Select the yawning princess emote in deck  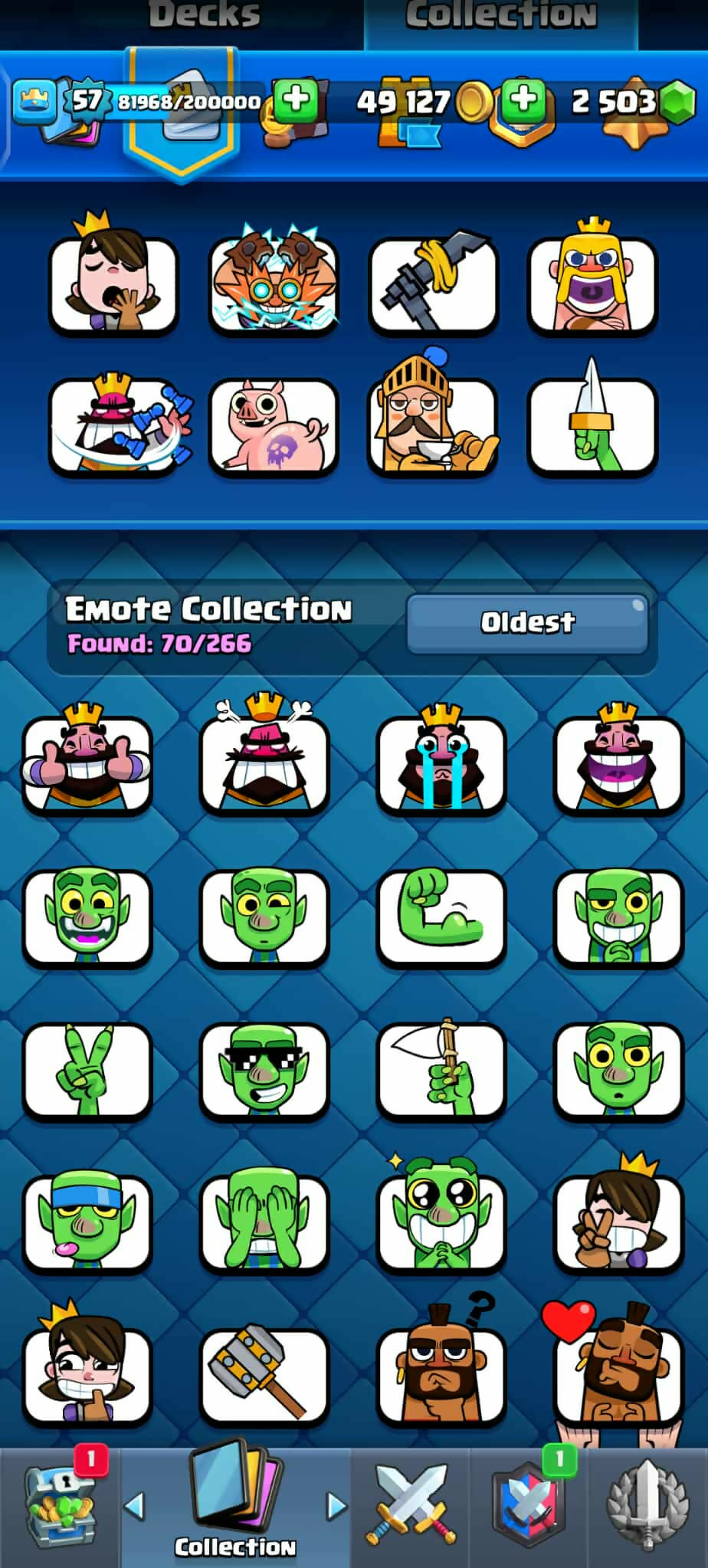pyautogui.click(x=113, y=284)
